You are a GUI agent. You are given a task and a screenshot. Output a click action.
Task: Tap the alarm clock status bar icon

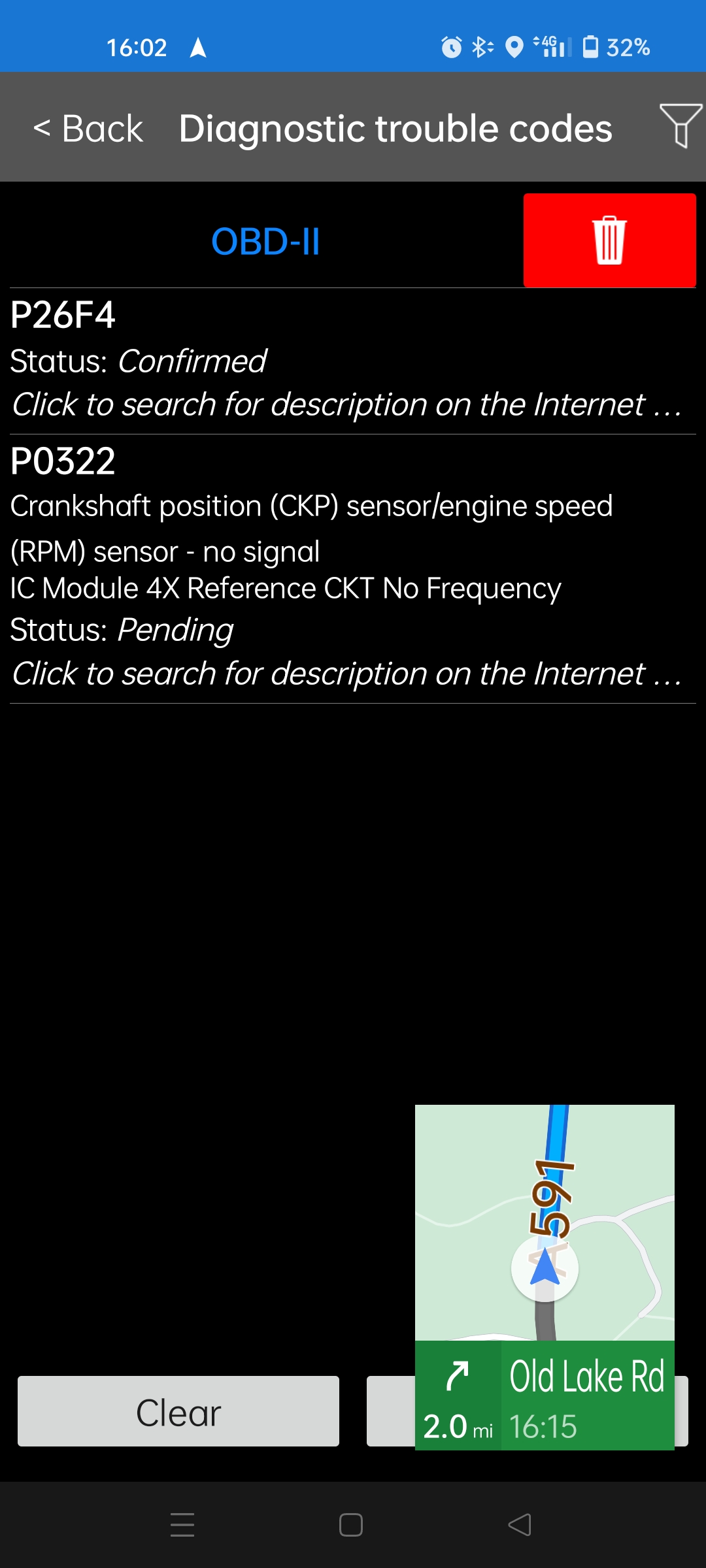point(452,46)
